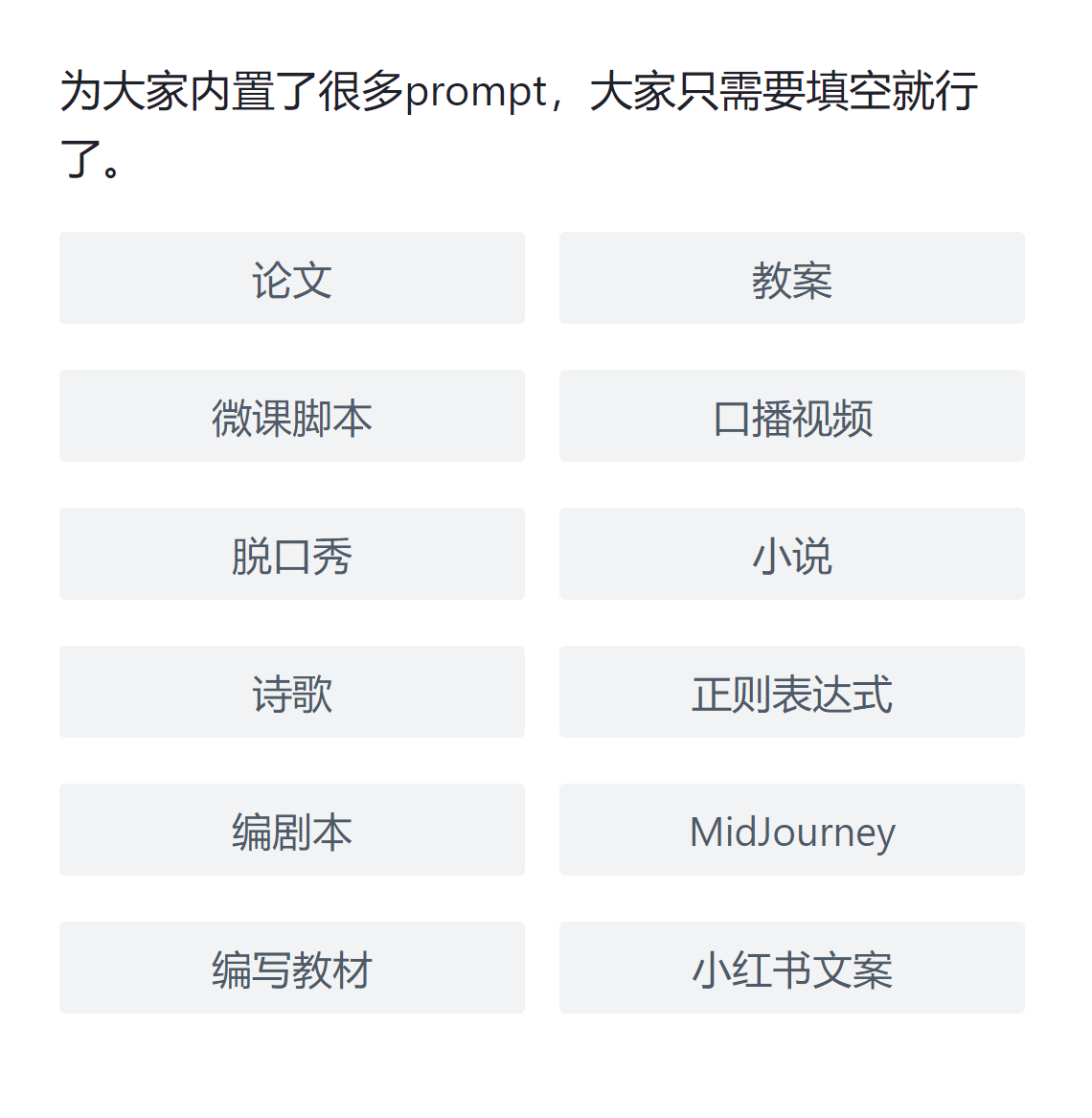This screenshot has height=1118, width=1092.
Task: Open the 教案 prompt template
Action: (x=791, y=278)
